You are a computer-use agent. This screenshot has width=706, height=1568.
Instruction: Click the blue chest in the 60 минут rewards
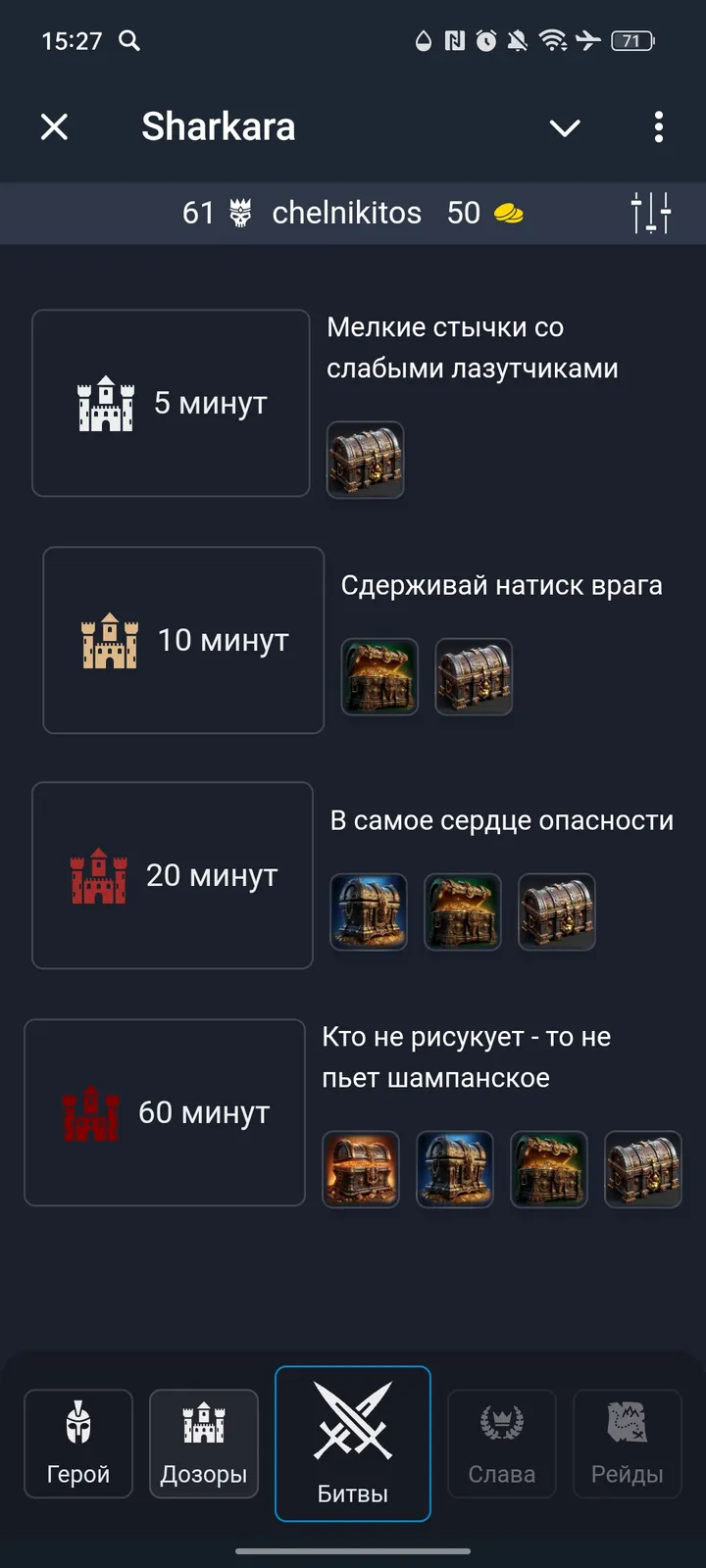[455, 1168]
